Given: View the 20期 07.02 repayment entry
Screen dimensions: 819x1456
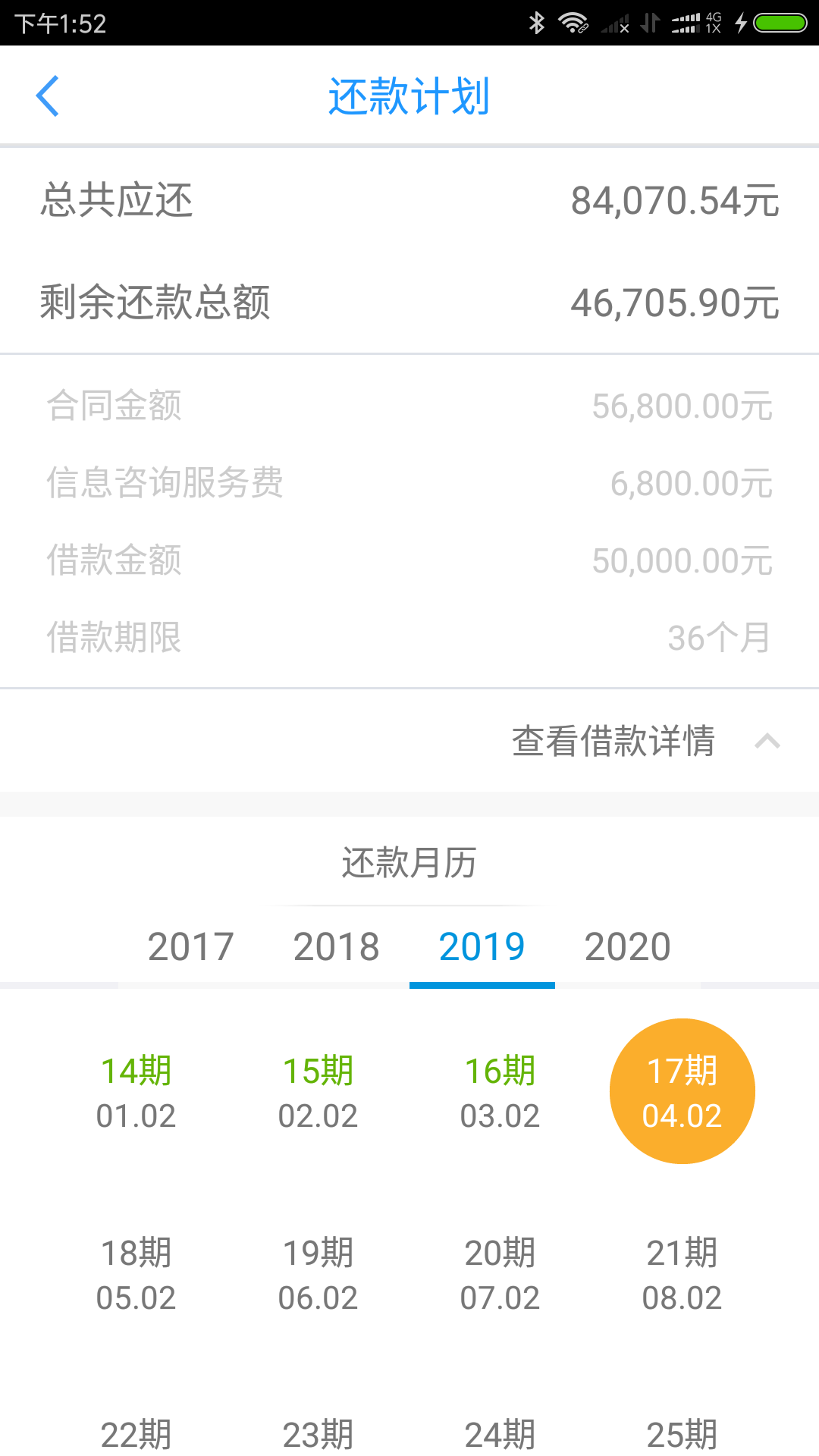Looking at the screenshot, I should pos(500,1274).
